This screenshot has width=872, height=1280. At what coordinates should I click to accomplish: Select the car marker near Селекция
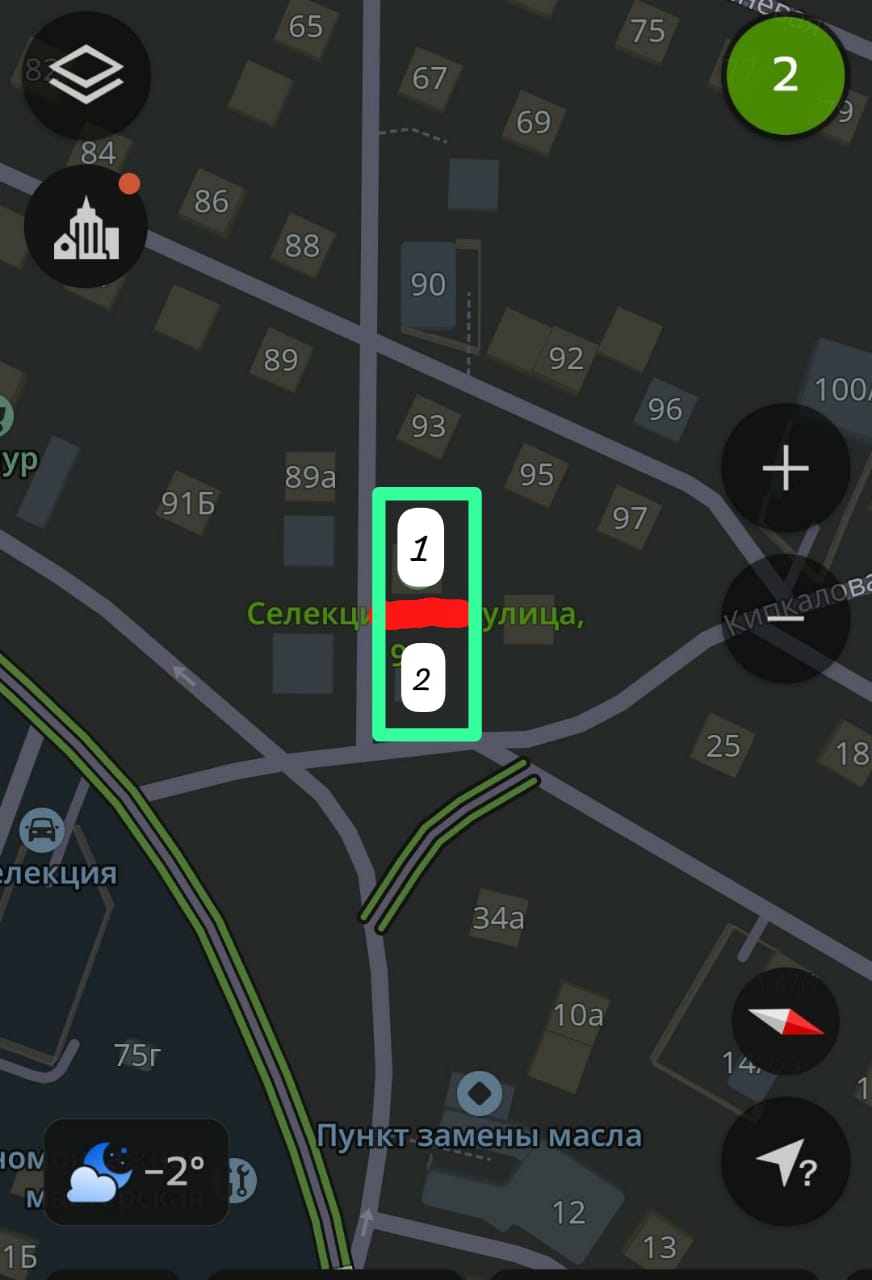(41, 831)
